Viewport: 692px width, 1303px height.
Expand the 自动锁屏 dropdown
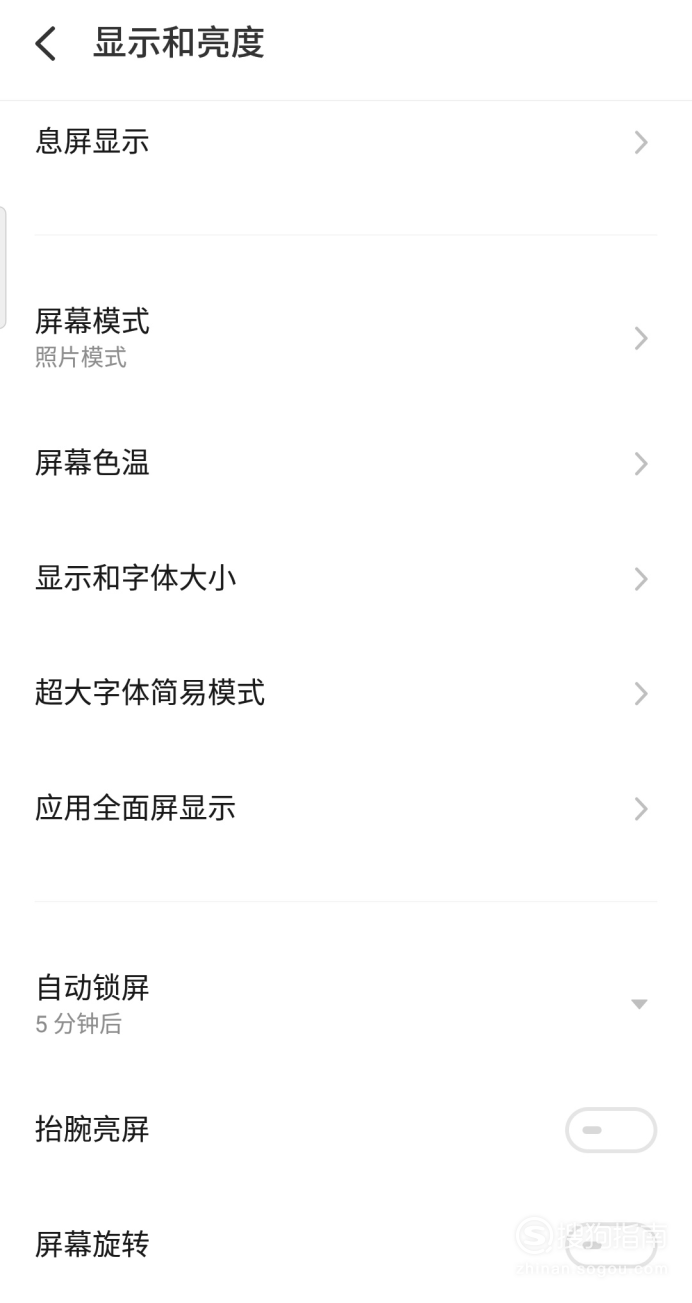(x=346, y=1003)
